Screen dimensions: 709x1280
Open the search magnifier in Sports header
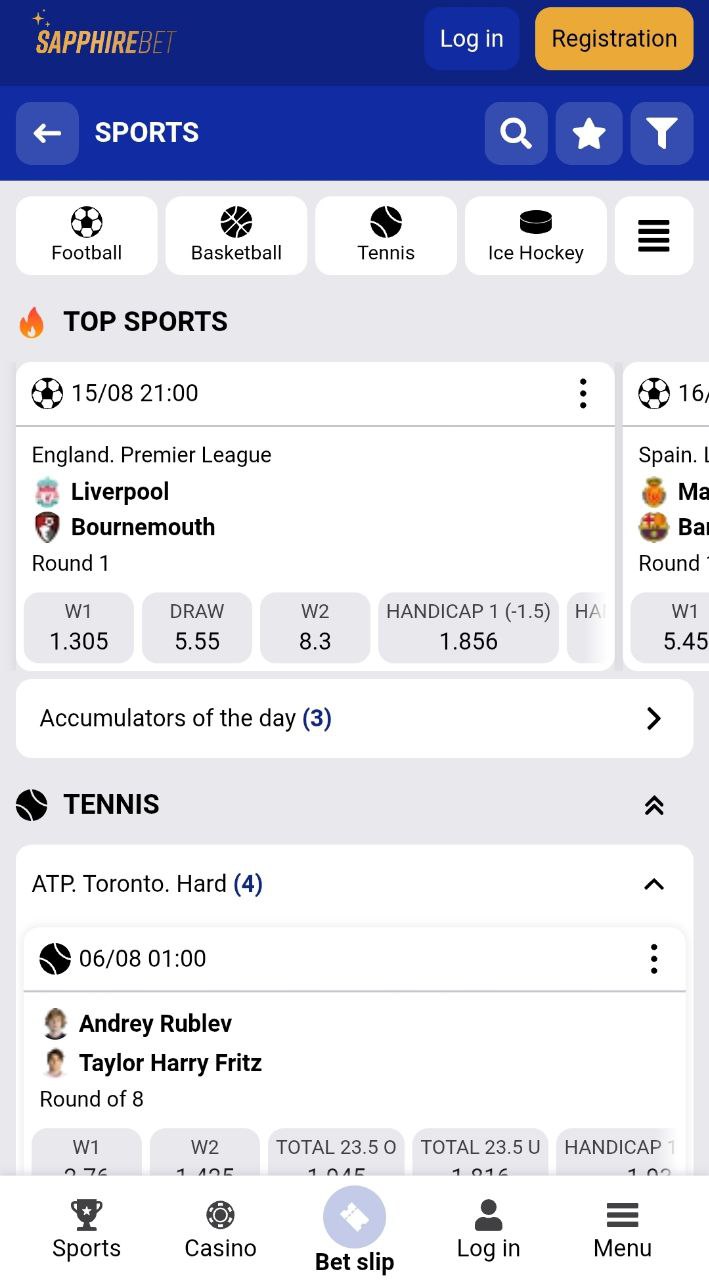pos(516,133)
